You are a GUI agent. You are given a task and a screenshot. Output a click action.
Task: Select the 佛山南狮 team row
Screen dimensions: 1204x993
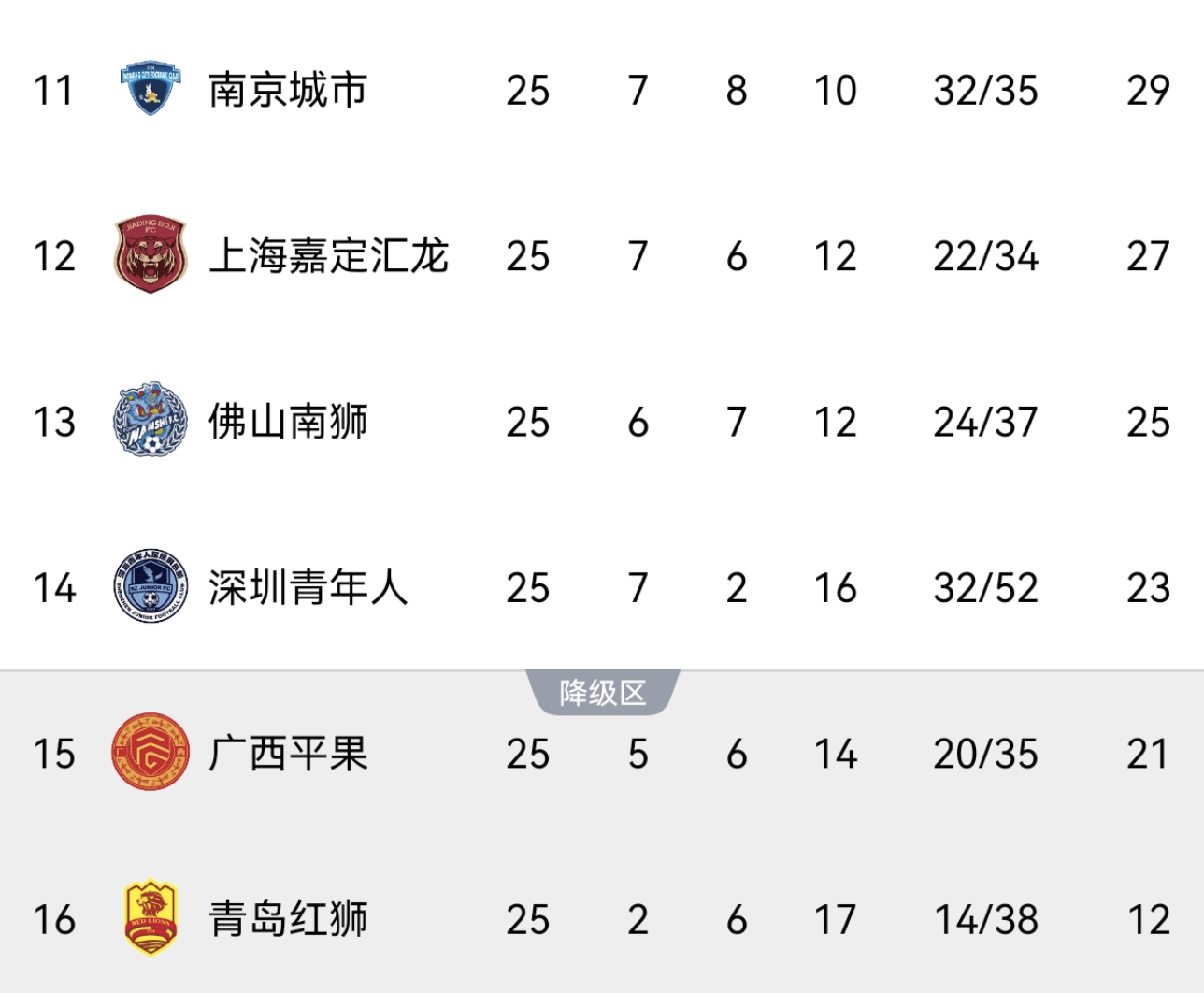click(x=288, y=422)
